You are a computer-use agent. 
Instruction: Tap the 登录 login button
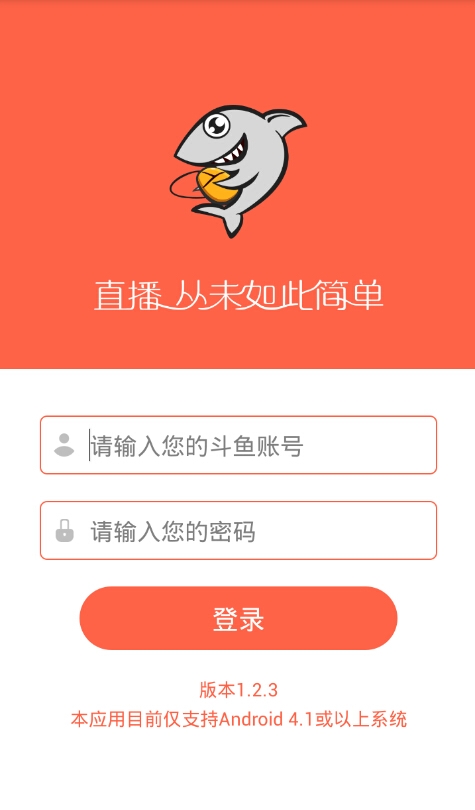[239, 618]
